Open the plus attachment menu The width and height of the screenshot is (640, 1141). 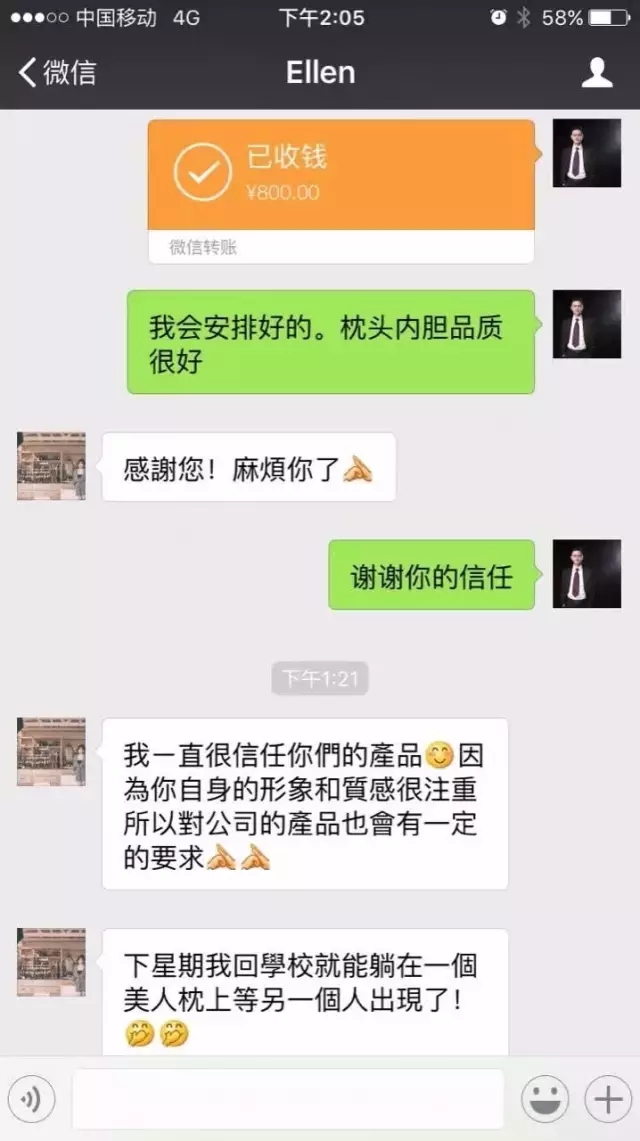click(608, 1100)
